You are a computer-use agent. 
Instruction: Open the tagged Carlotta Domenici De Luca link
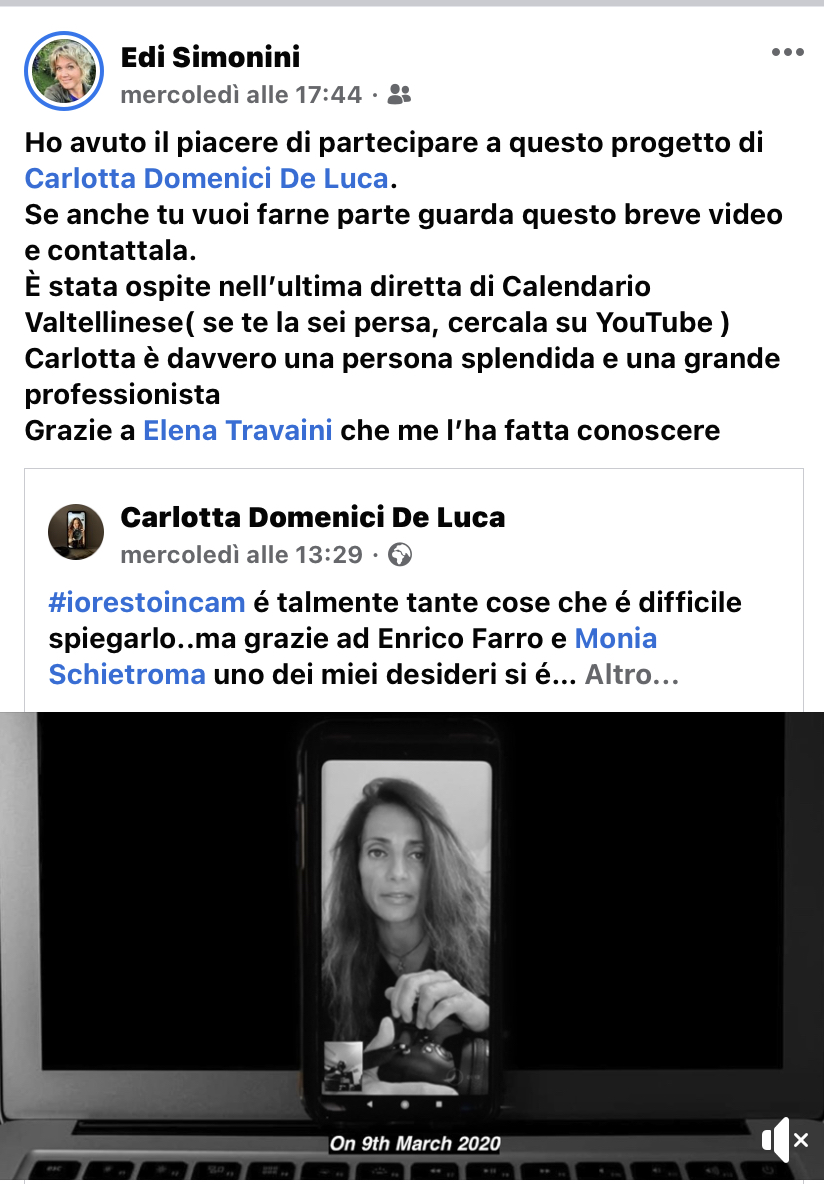click(206, 178)
